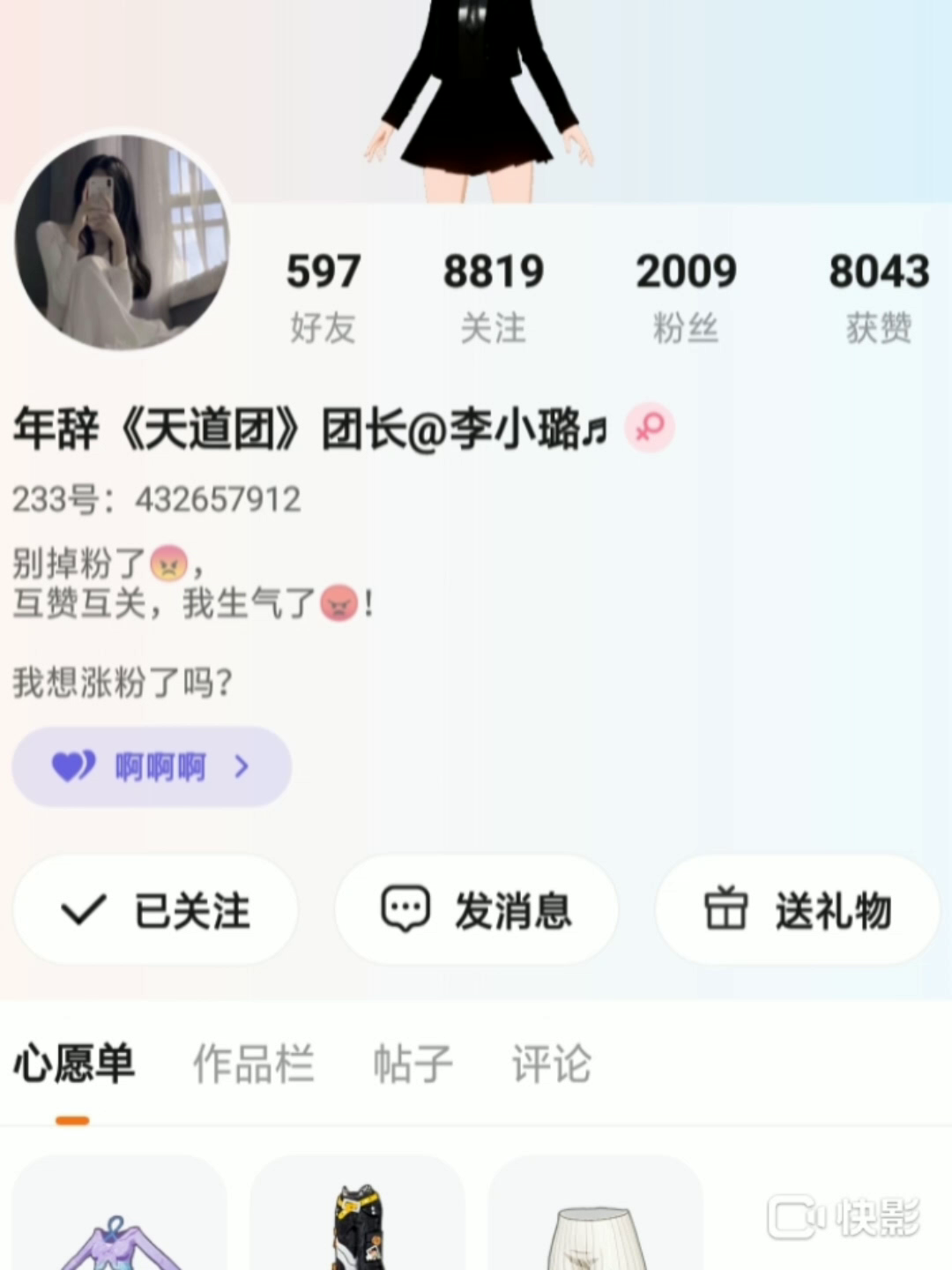Open the black pants wishlist item

[x=357, y=1221]
